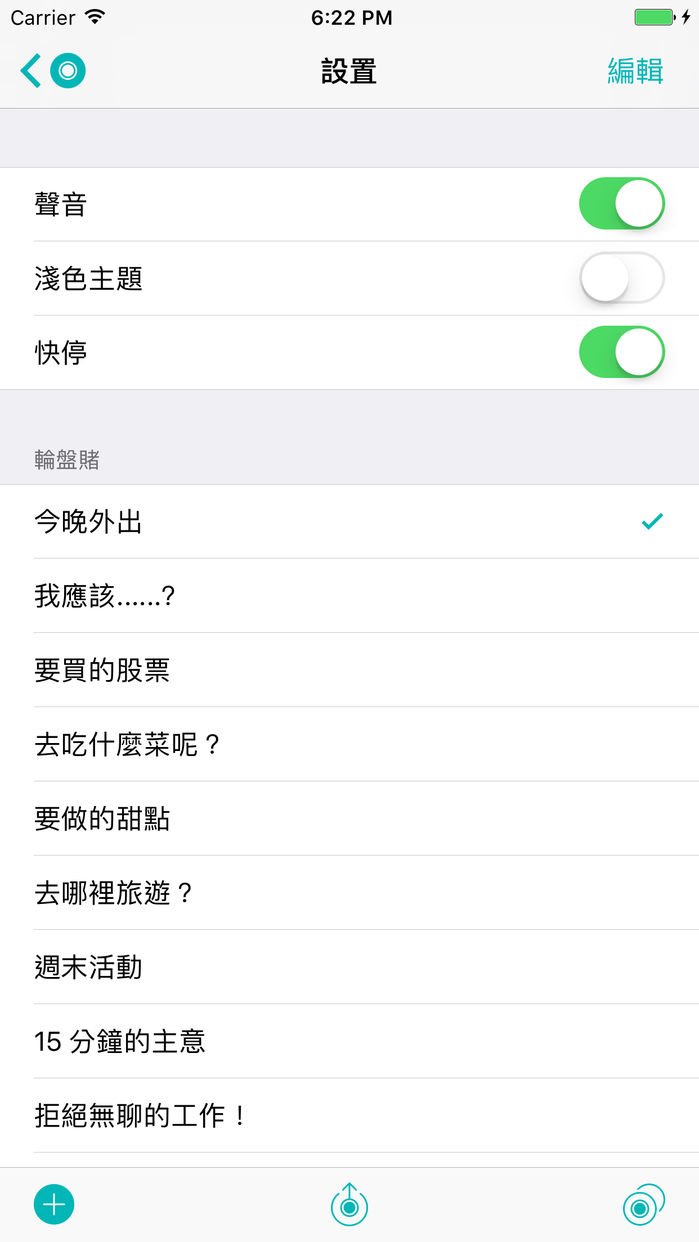699x1242 pixels.
Task: Enable the 淺色主題 light theme switch
Action: pyautogui.click(x=621, y=278)
